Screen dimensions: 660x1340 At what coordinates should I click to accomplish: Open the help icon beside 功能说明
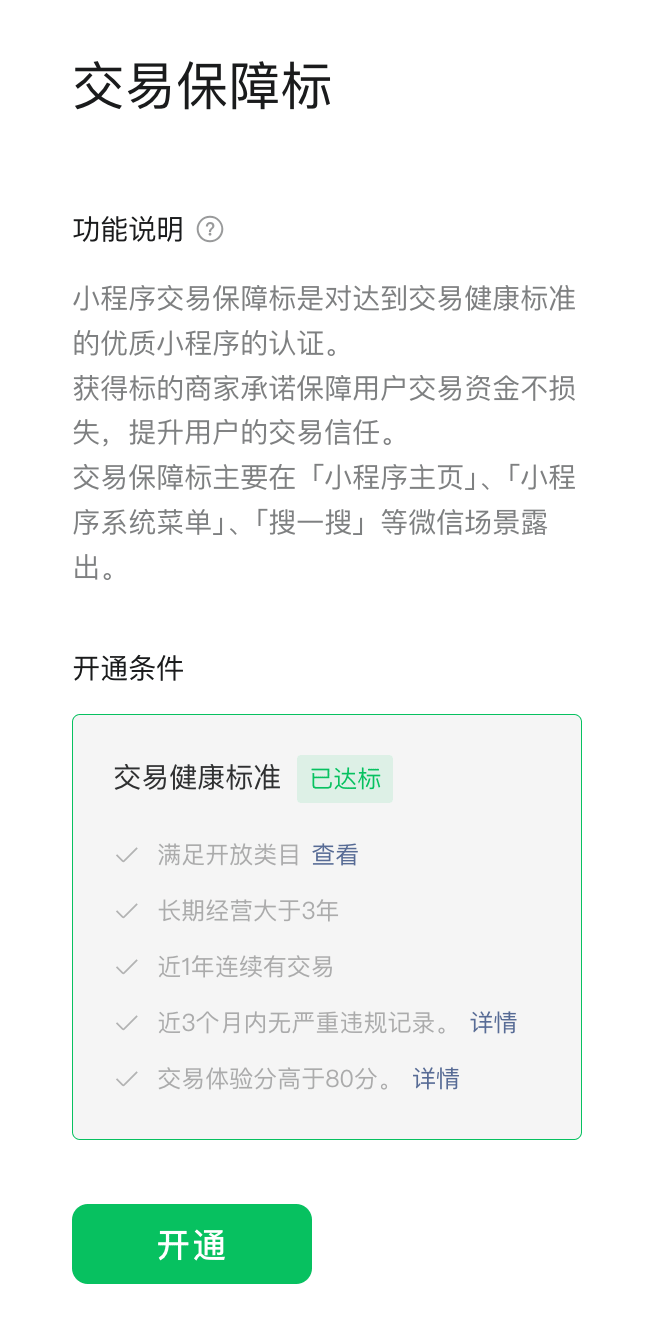click(x=210, y=230)
